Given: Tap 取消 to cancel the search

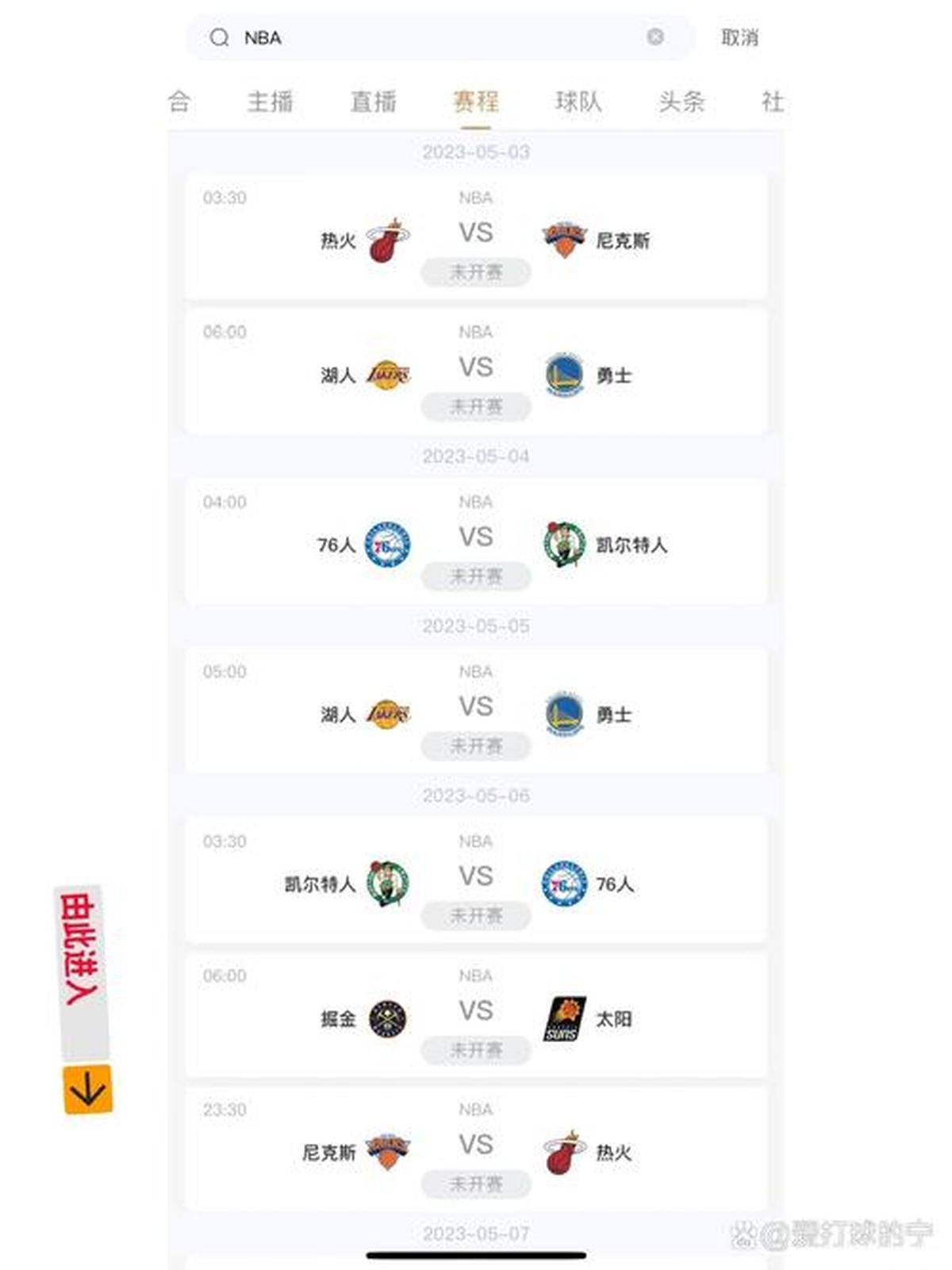Looking at the screenshot, I should (739, 37).
